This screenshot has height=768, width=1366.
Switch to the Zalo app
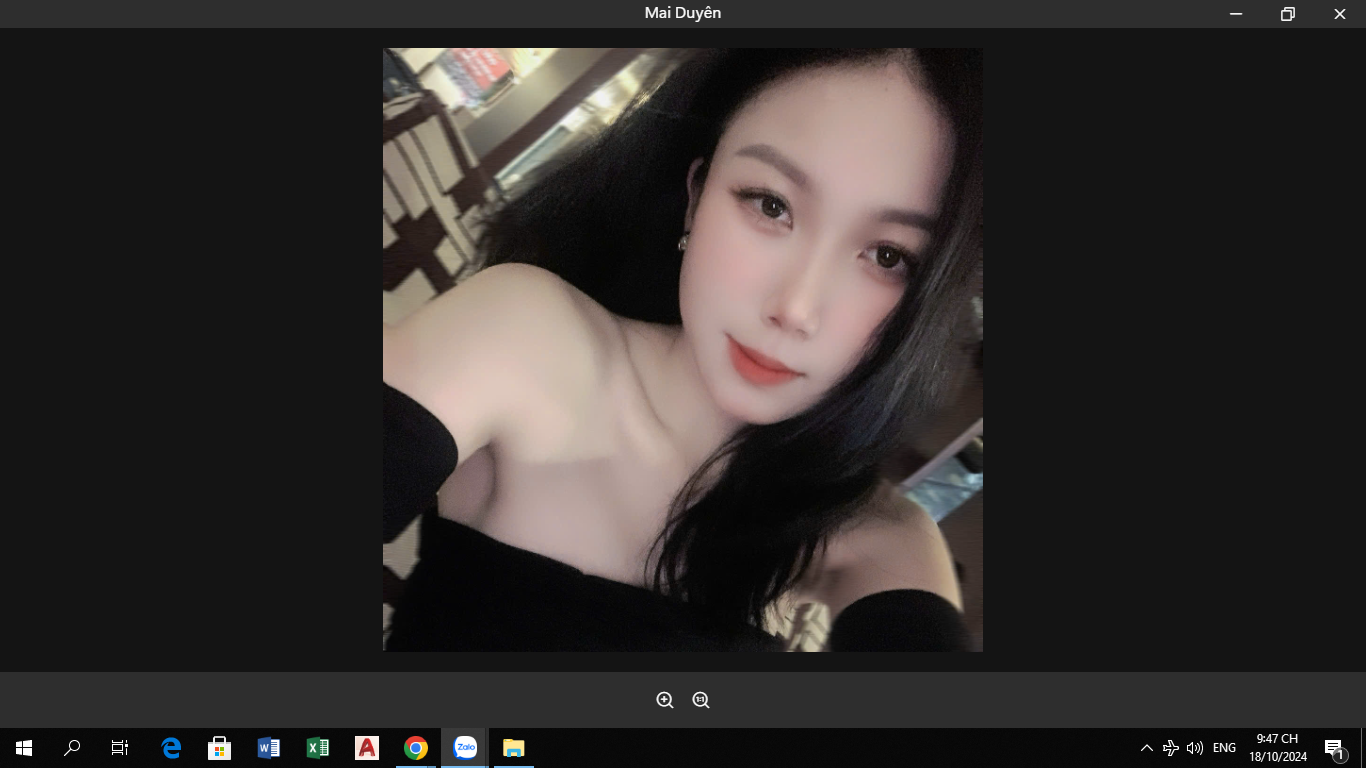pyautogui.click(x=465, y=748)
